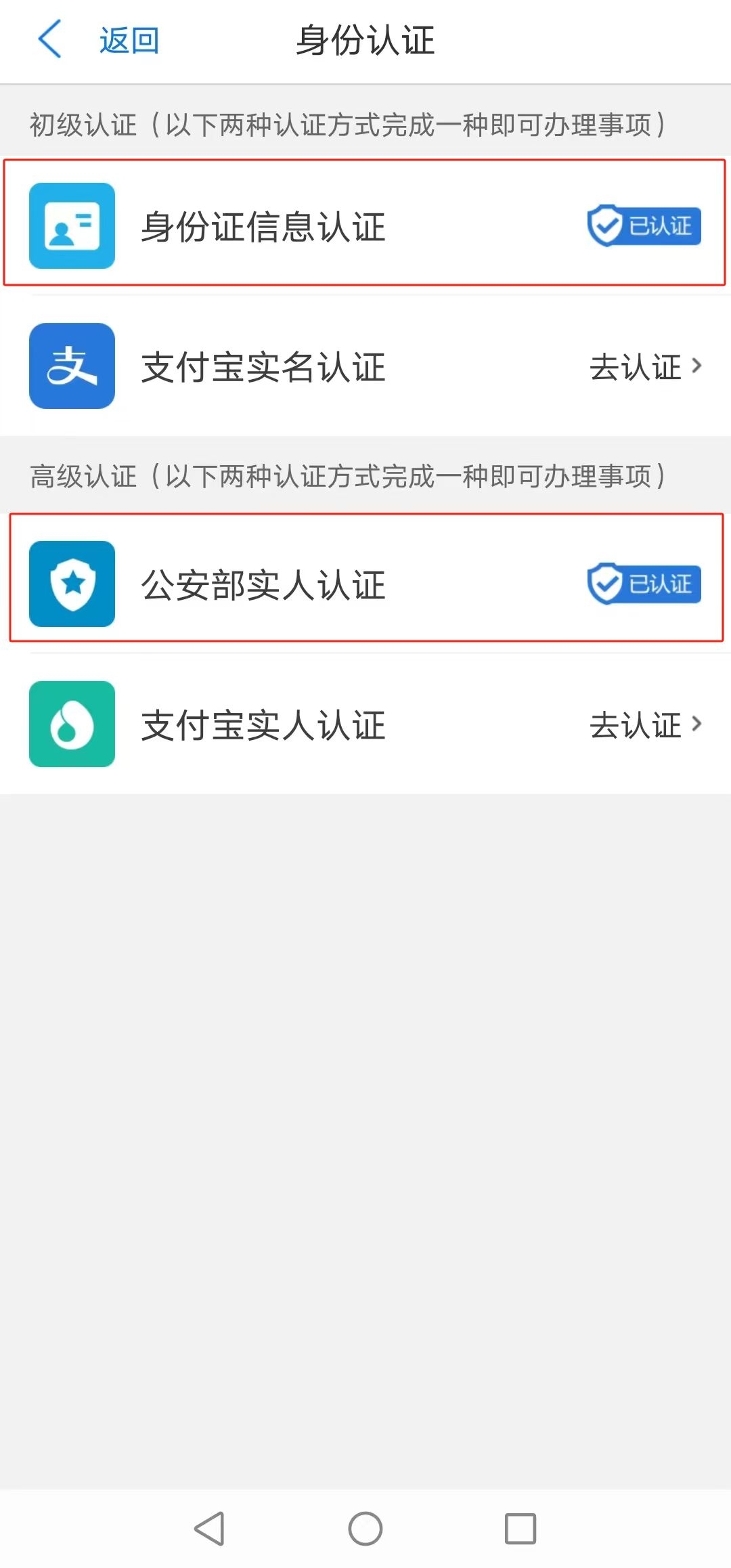
Task: Open recent apps from navigation bar
Action: pyautogui.click(x=520, y=1529)
